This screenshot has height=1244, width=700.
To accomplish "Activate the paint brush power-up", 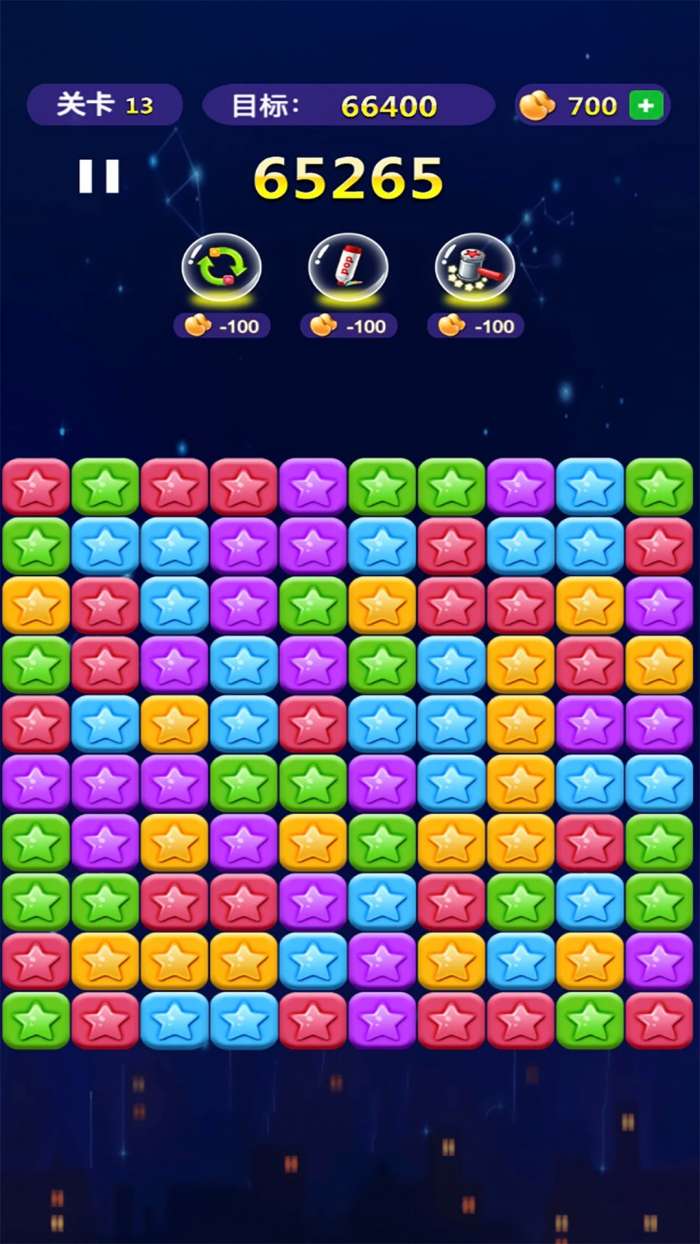I will click(348, 268).
